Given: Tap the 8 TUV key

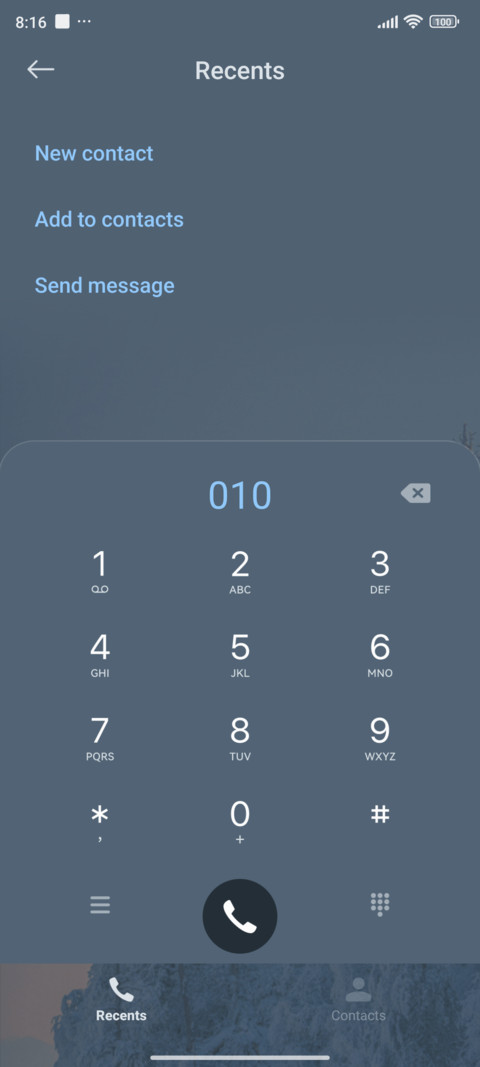Looking at the screenshot, I should pyautogui.click(x=240, y=739).
